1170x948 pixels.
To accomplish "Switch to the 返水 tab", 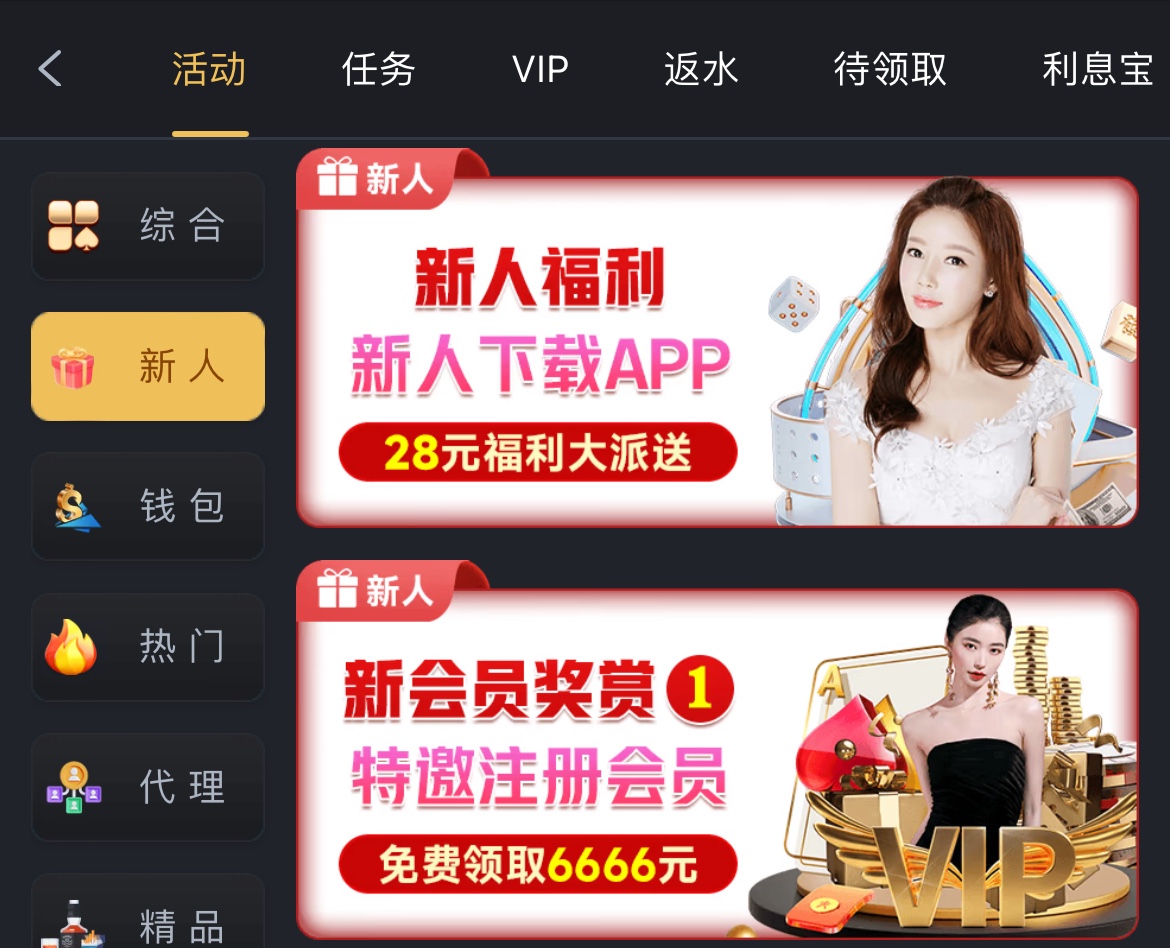I will click(x=701, y=69).
